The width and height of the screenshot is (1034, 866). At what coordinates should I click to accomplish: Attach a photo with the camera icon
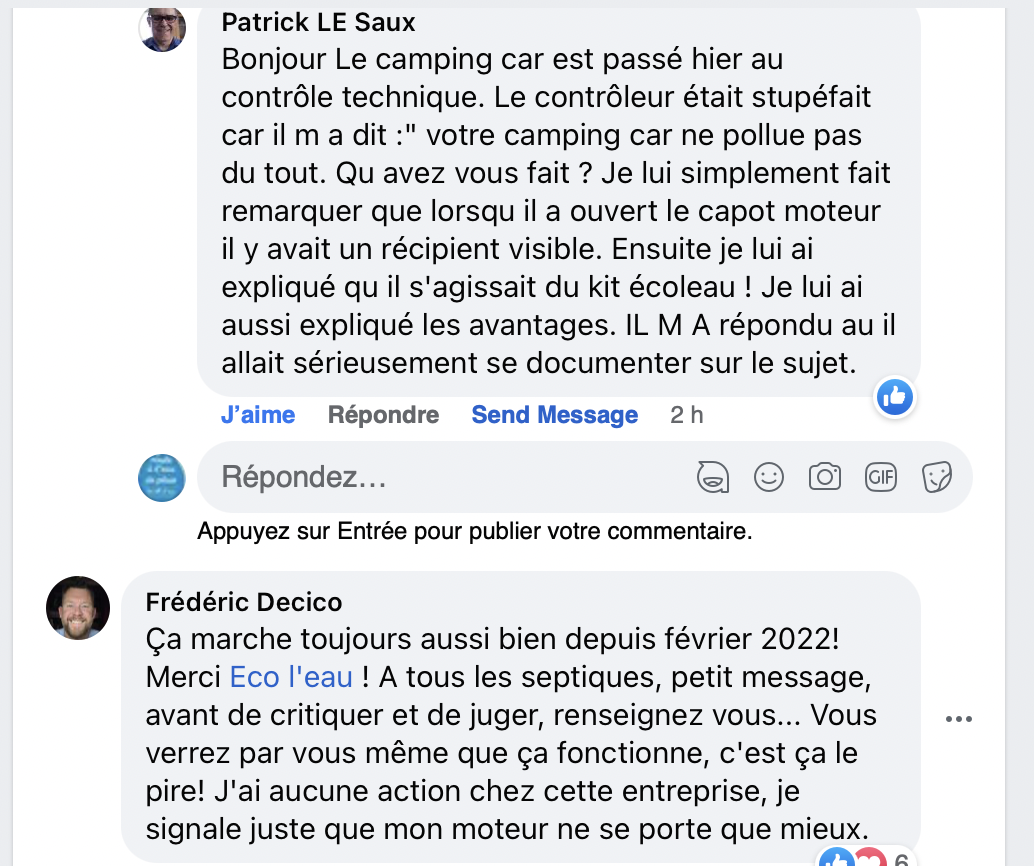[x=824, y=478]
